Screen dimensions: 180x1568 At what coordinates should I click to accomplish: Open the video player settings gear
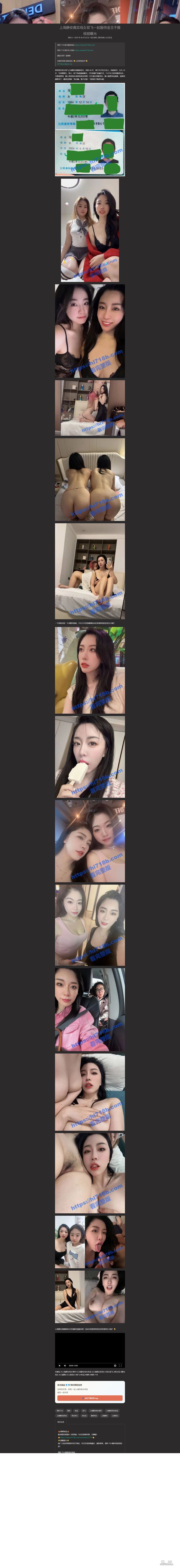[x=115, y=1366]
